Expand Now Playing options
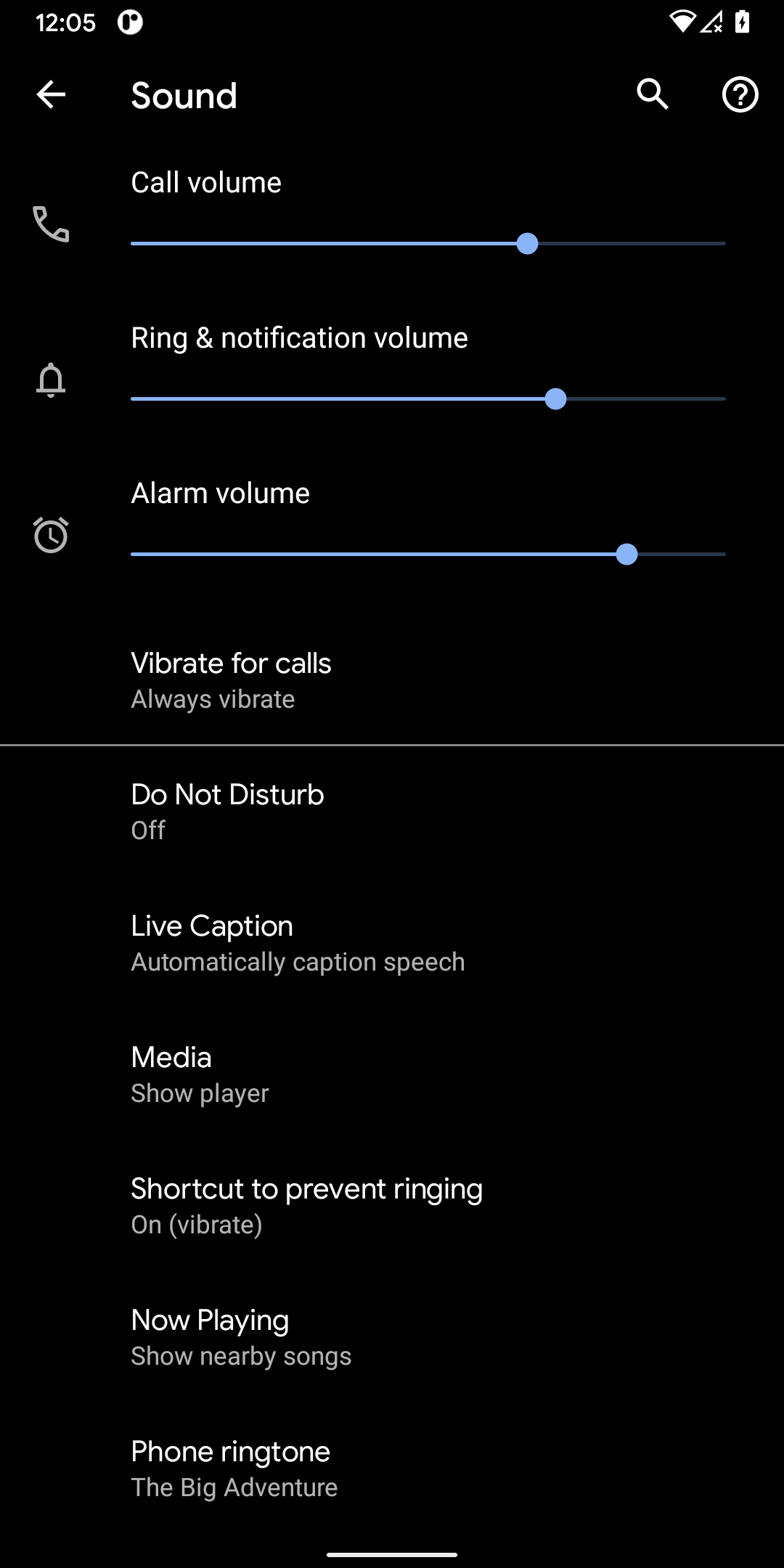The image size is (784, 1568). (x=392, y=1336)
